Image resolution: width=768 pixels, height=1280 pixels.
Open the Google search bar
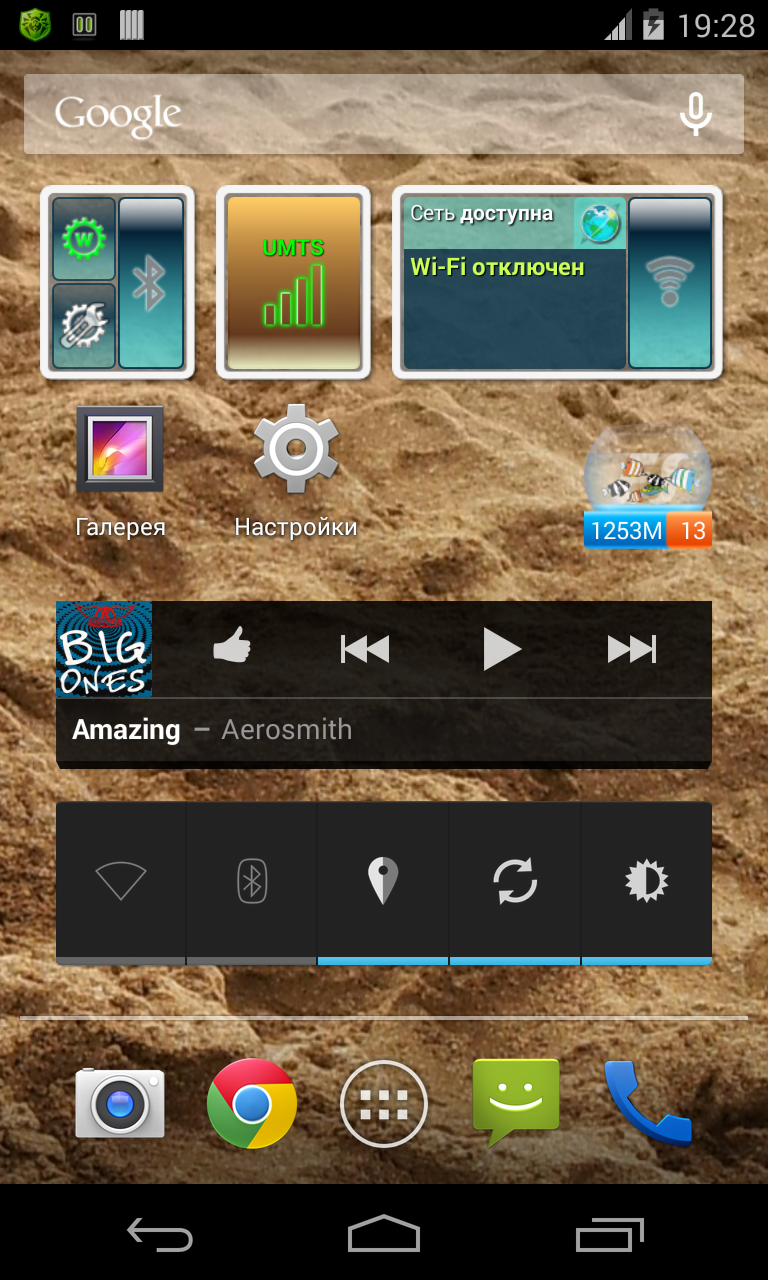point(340,114)
